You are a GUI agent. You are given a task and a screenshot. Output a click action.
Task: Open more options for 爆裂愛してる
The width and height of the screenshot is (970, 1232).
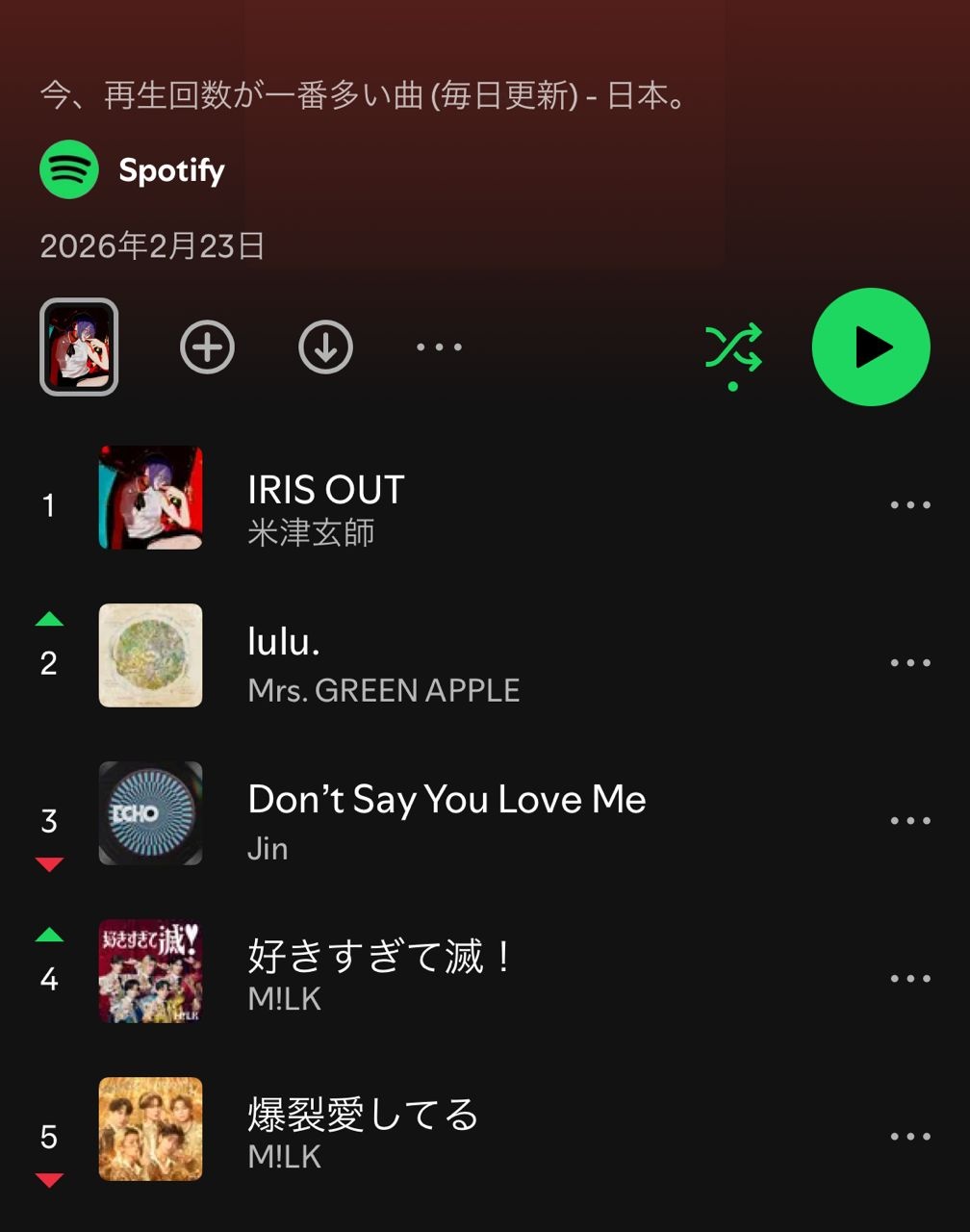click(x=909, y=1137)
